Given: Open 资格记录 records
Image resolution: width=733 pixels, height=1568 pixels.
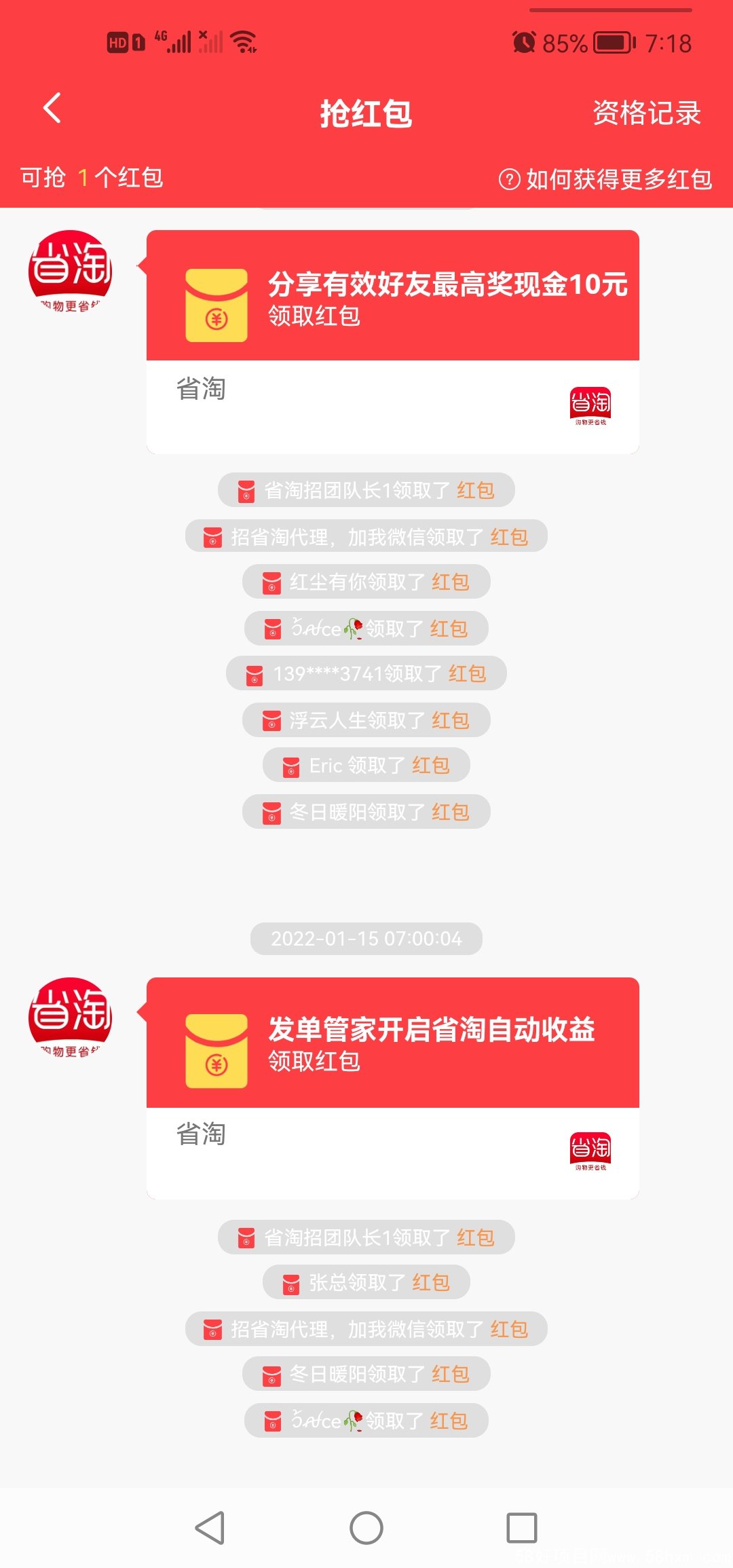Looking at the screenshot, I should click(646, 113).
